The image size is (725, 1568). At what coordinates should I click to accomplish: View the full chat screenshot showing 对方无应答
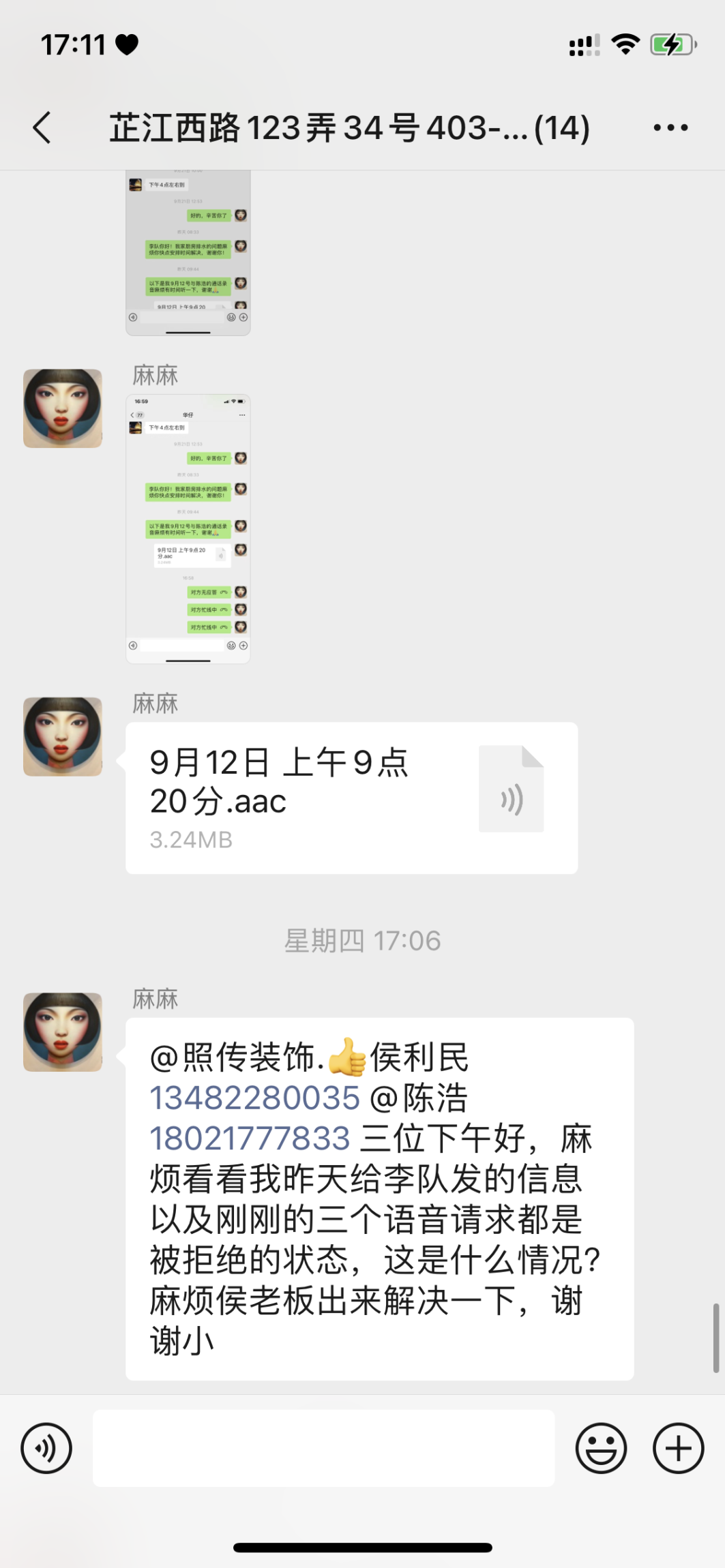coord(188,528)
